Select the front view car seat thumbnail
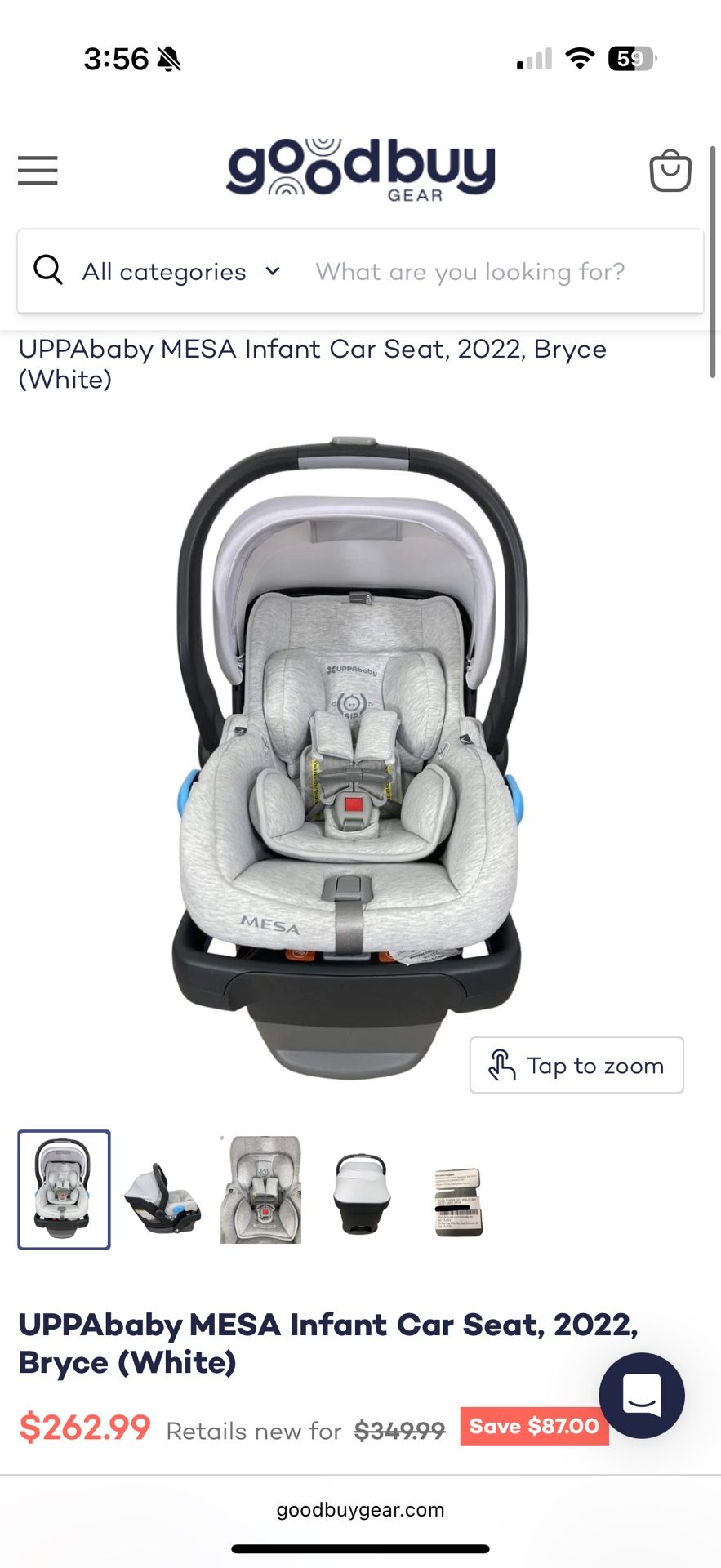Image resolution: width=721 pixels, height=1568 pixels. pyautogui.click(x=64, y=1189)
